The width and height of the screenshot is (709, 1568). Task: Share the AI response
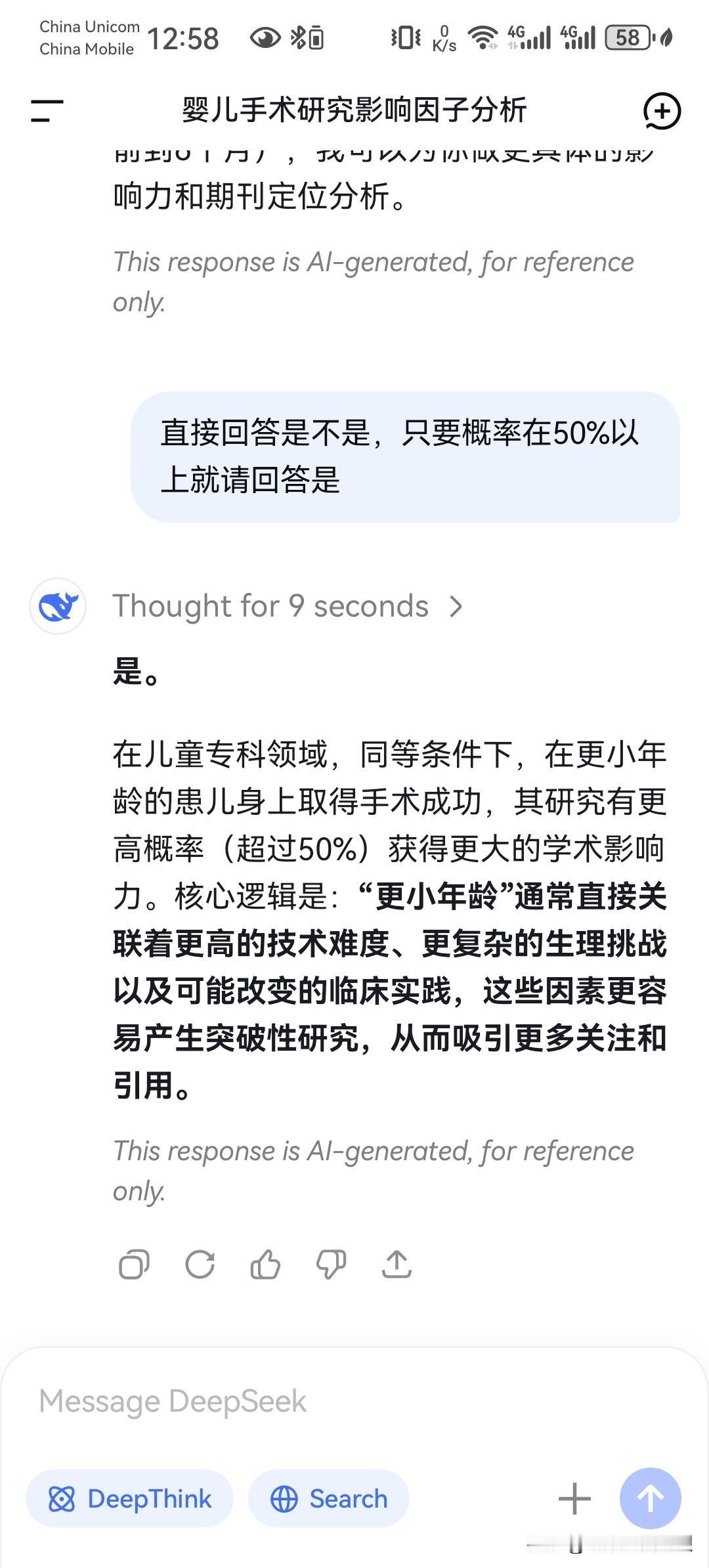(x=396, y=1266)
